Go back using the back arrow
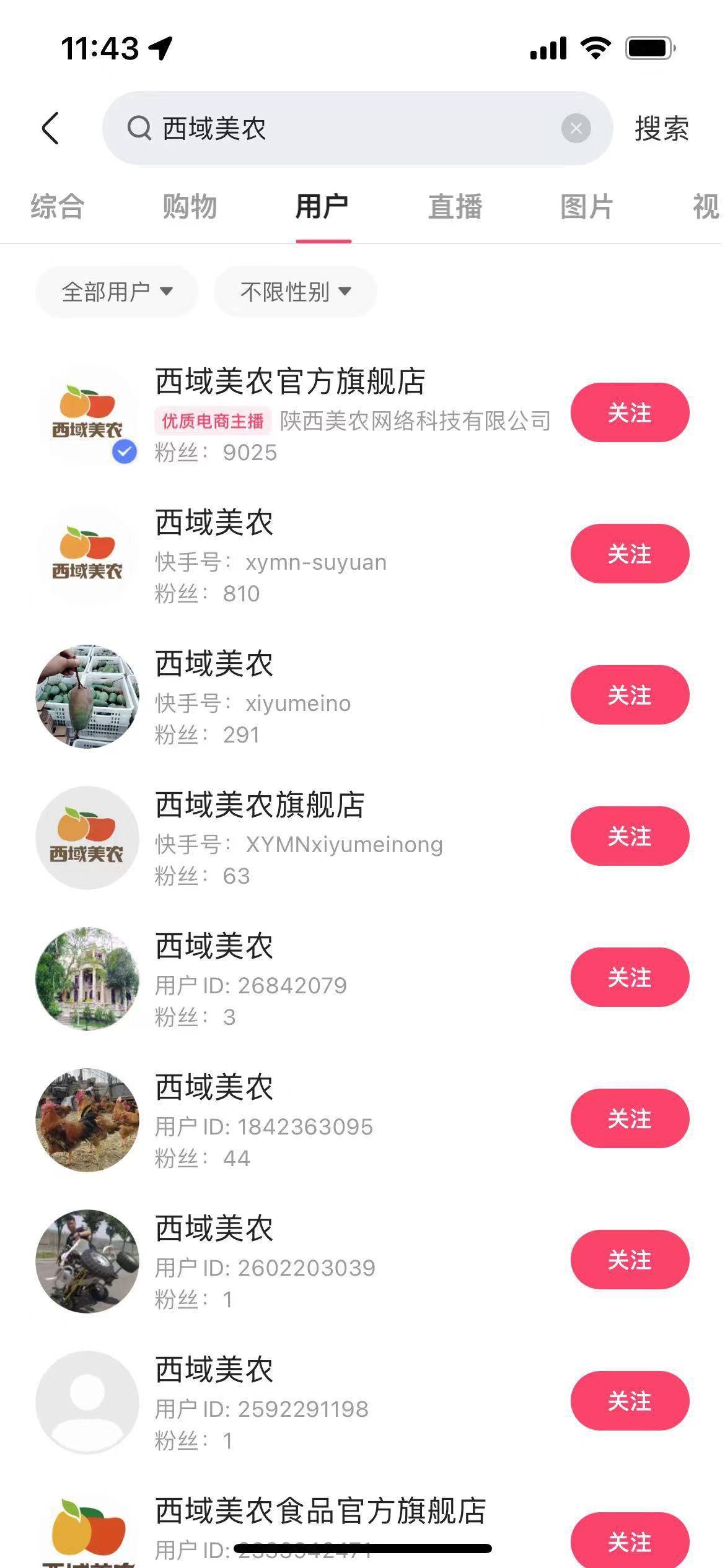Image resolution: width=725 pixels, height=1568 pixels. 51,128
